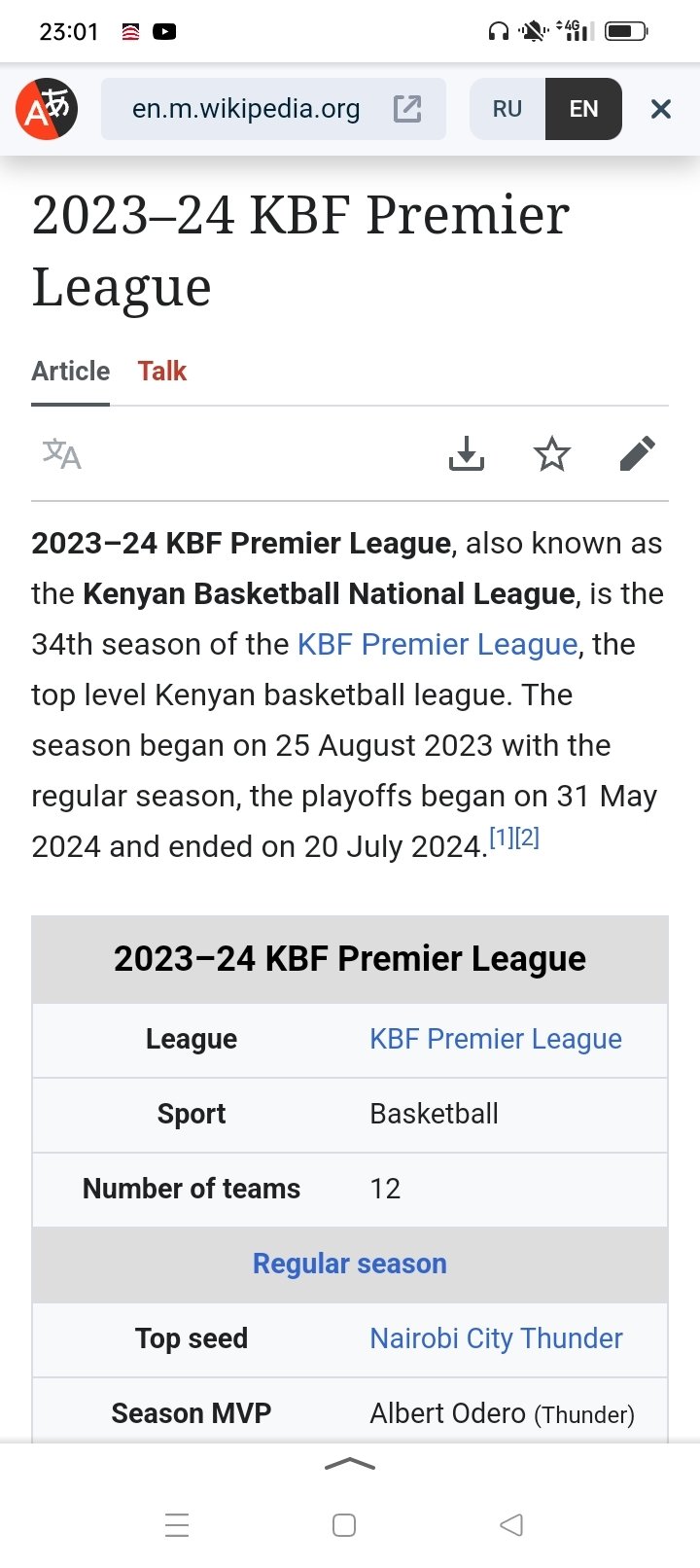
Task: Close the translation toolbar
Action: pyautogui.click(x=661, y=109)
